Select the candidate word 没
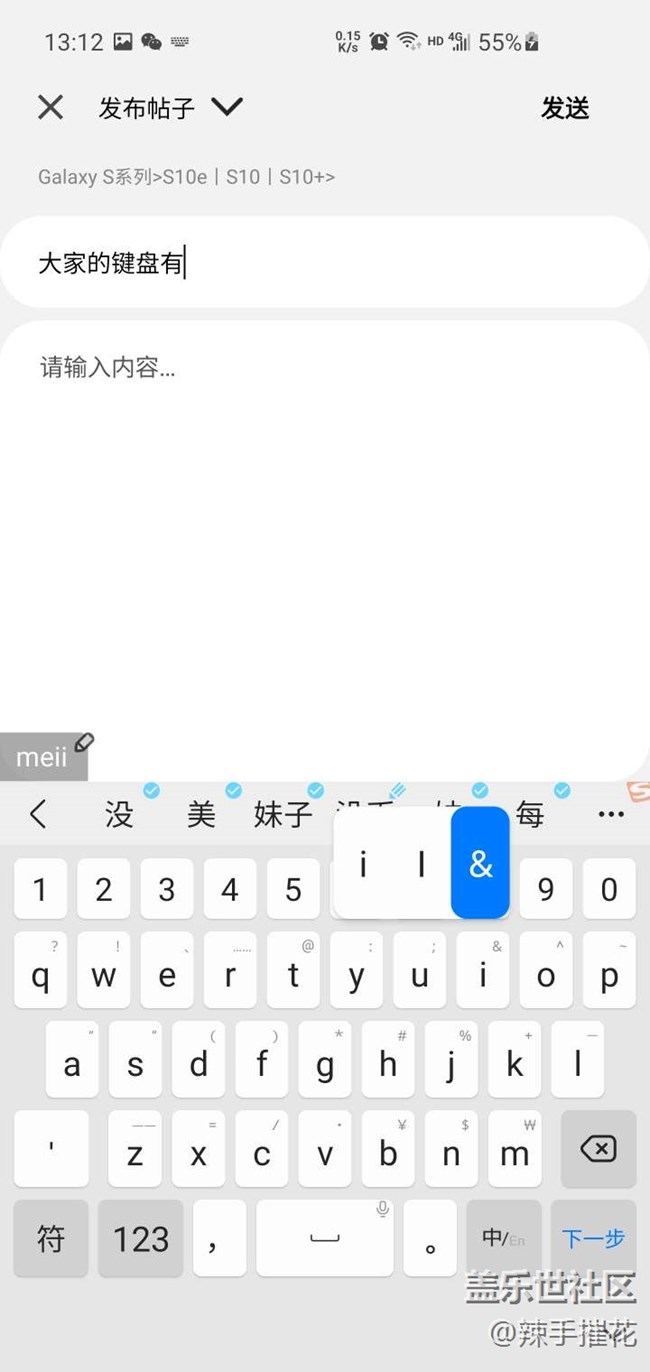 (x=119, y=814)
